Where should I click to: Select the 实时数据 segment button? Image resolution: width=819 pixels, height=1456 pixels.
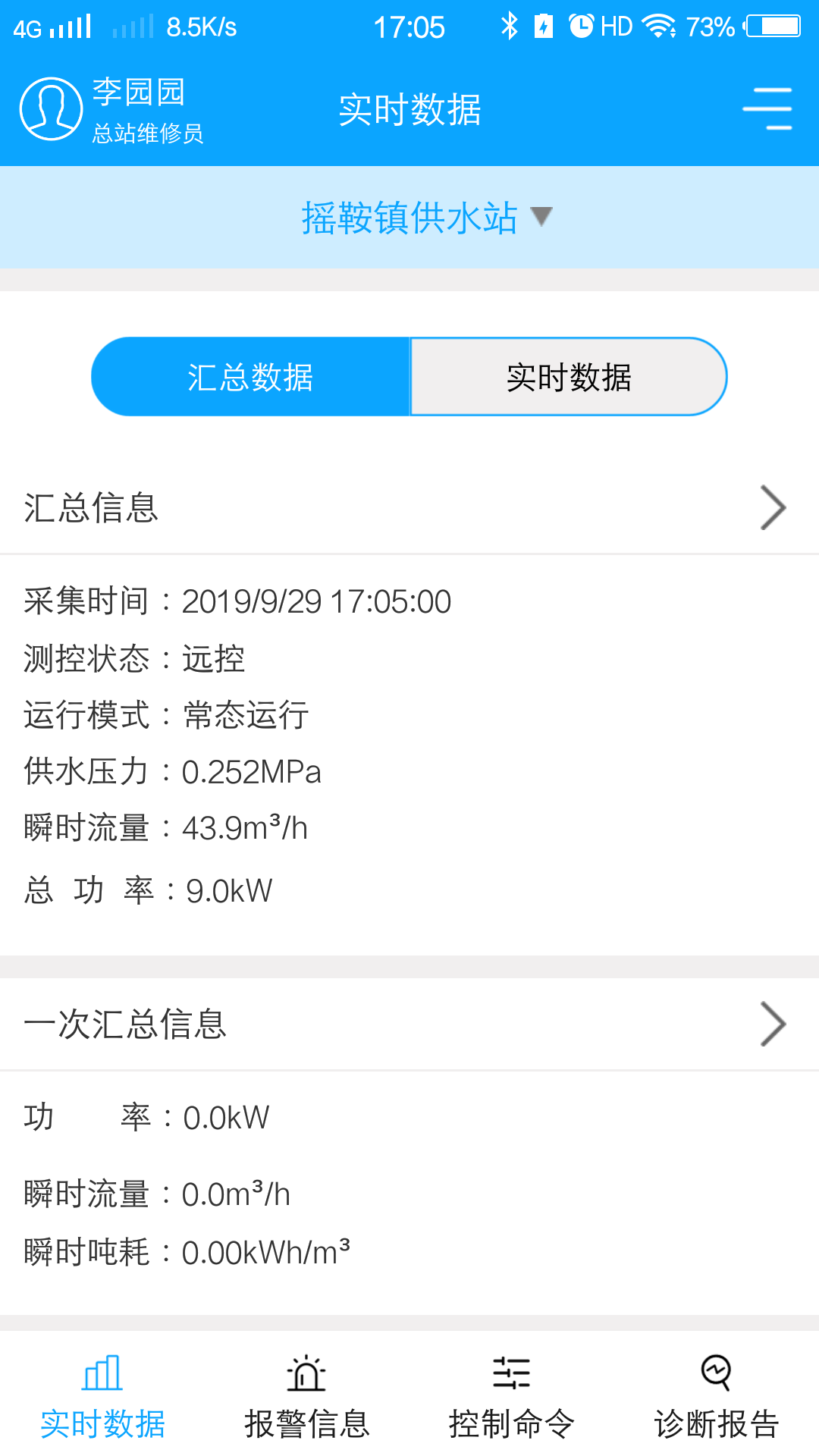click(568, 377)
